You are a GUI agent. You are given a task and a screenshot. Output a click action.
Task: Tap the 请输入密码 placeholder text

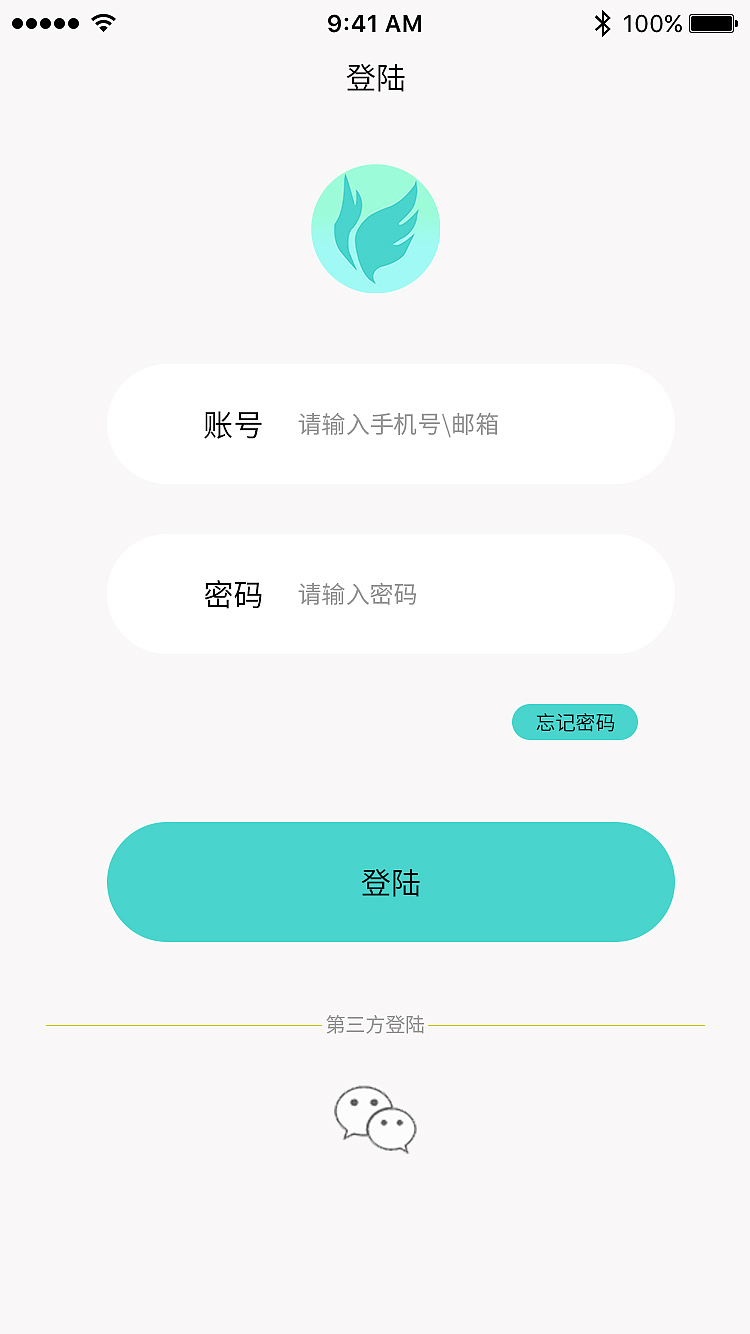[357, 594]
